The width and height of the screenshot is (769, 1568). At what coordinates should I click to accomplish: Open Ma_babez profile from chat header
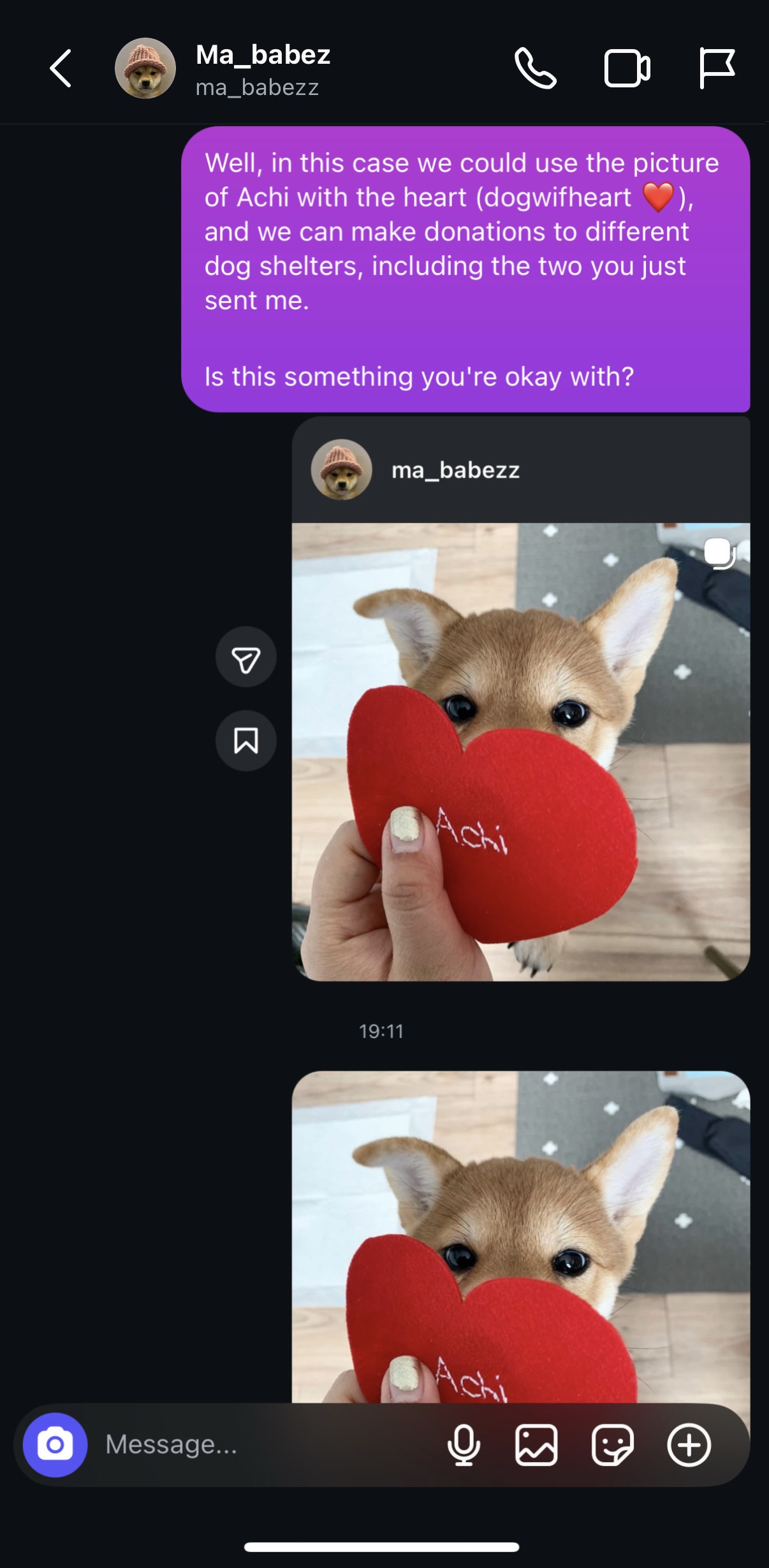click(262, 68)
